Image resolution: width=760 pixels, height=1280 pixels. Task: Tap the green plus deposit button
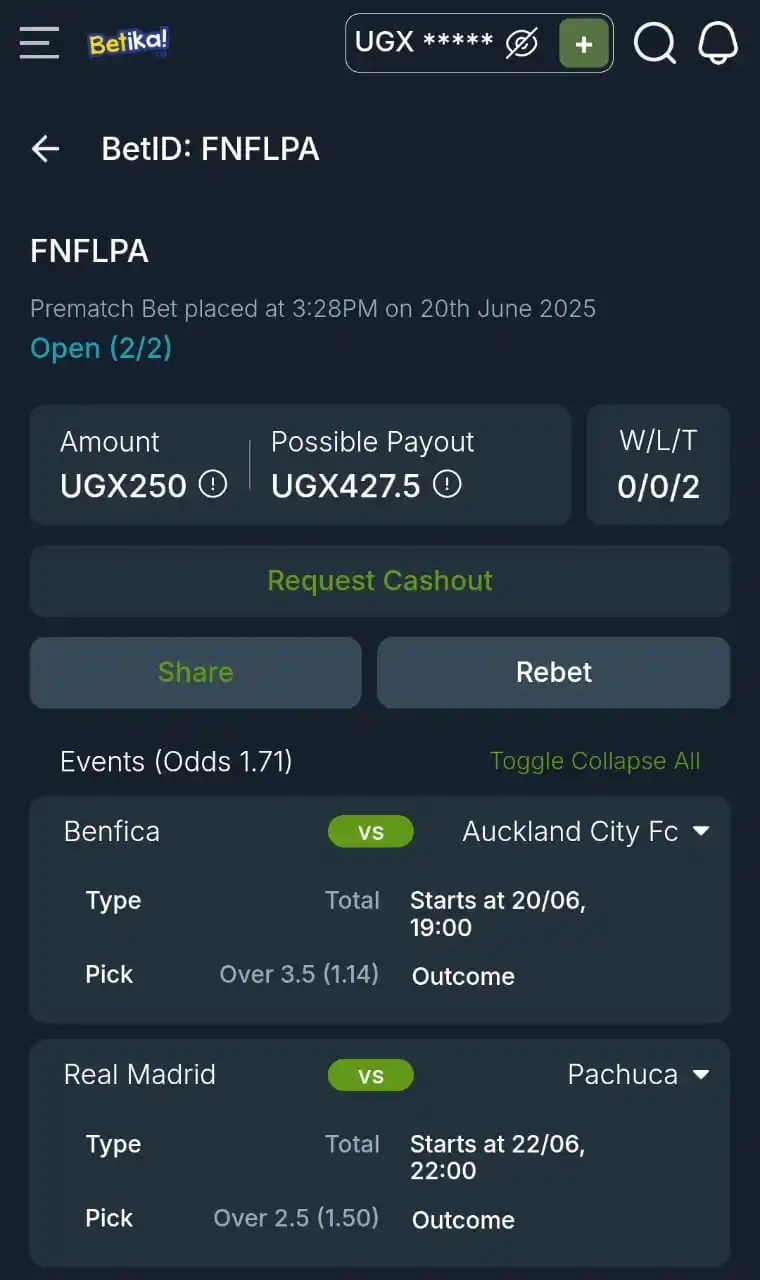pyautogui.click(x=584, y=44)
